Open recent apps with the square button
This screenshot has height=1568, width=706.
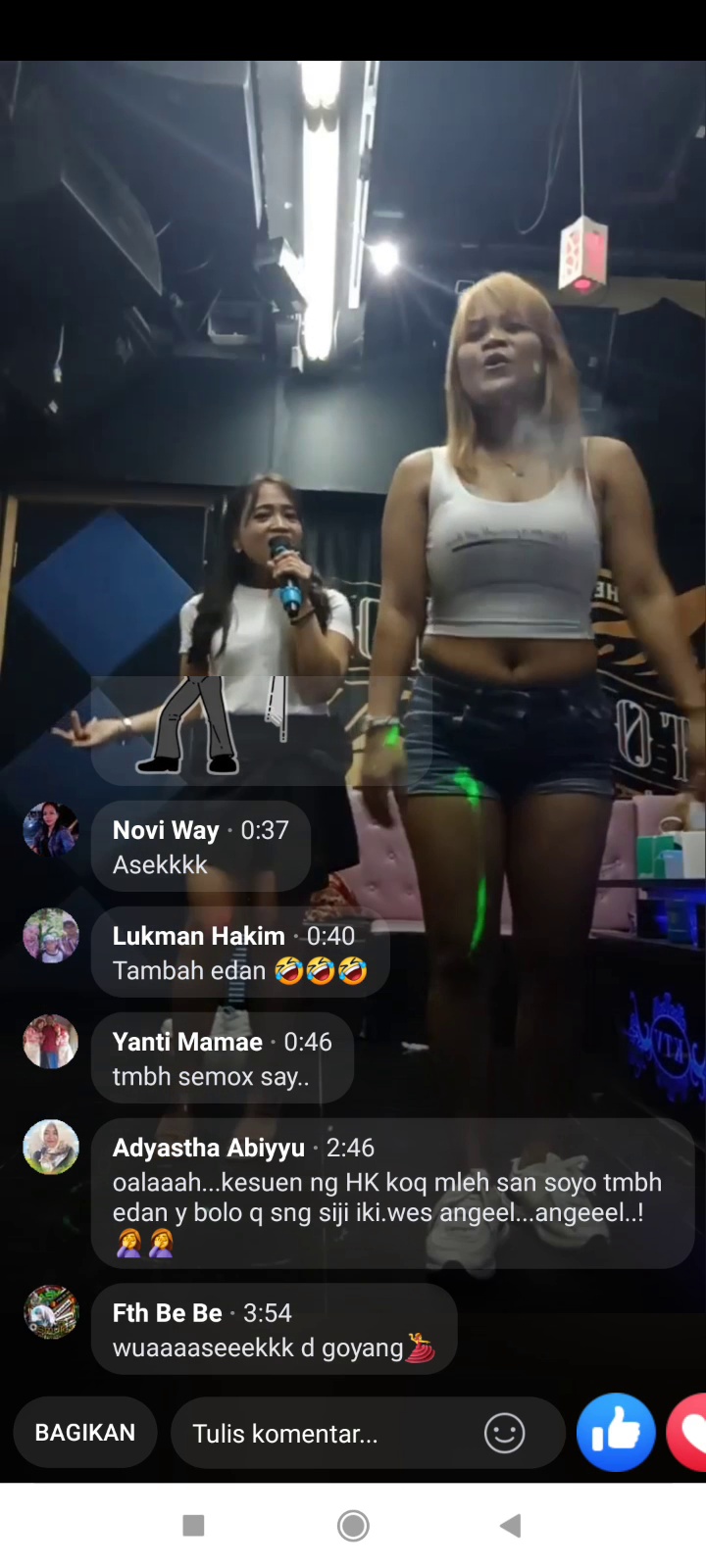(x=193, y=1526)
